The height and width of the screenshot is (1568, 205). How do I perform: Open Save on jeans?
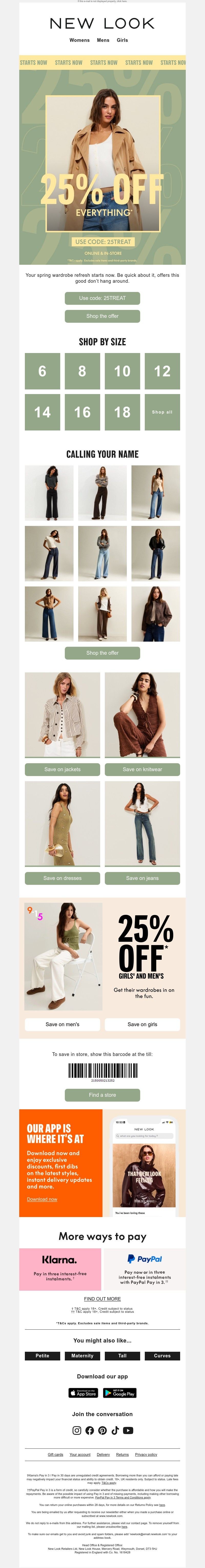142,878
